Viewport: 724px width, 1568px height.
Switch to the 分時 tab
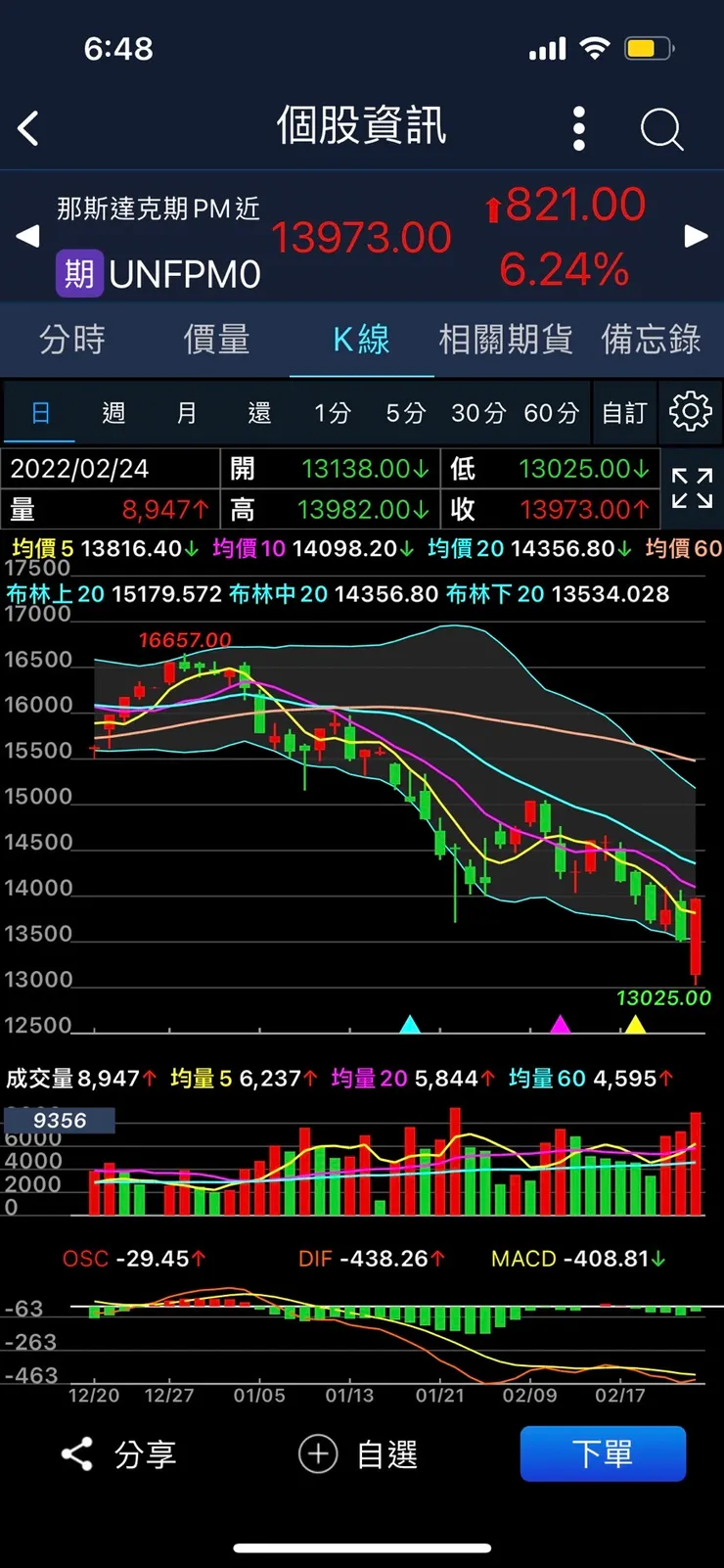tap(71, 340)
